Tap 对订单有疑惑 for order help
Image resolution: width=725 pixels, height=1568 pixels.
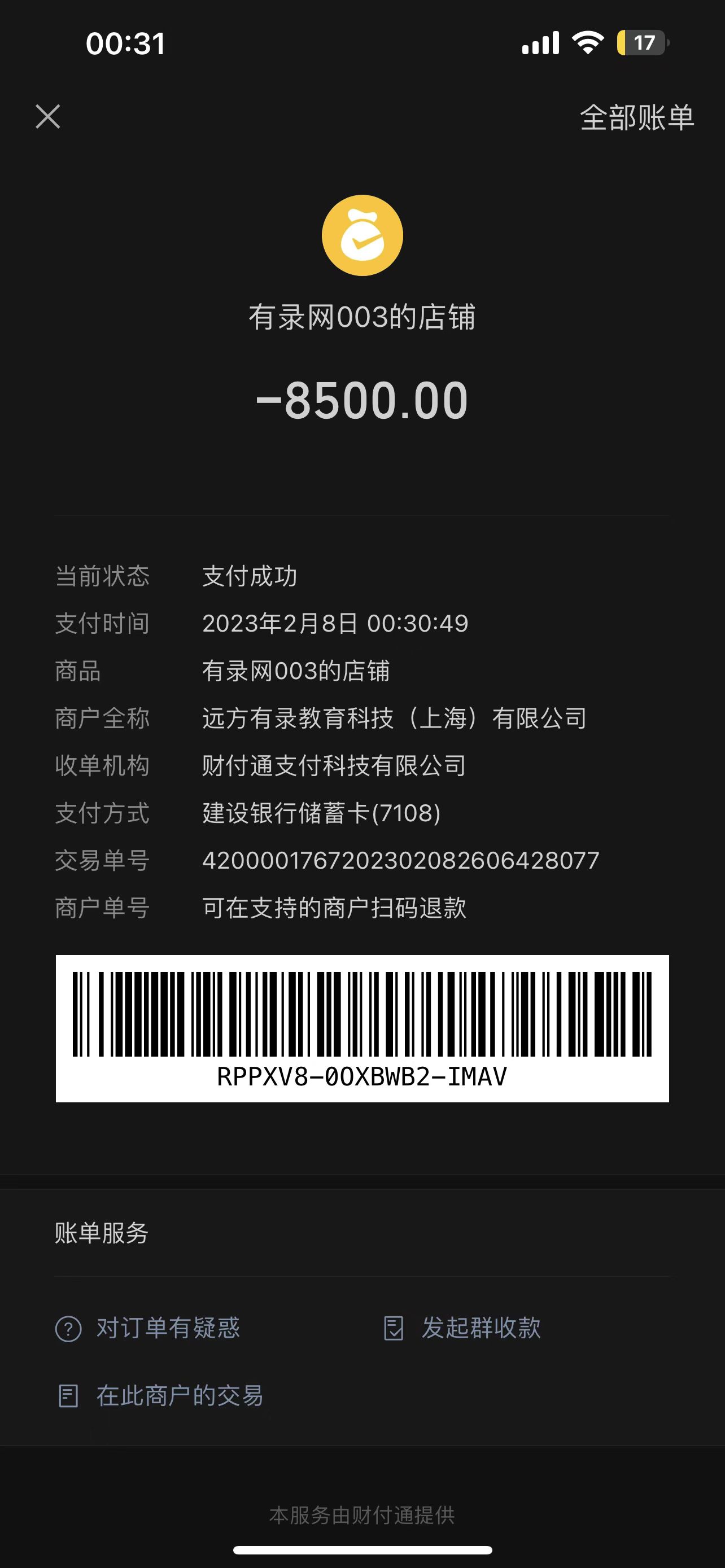(x=148, y=1328)
